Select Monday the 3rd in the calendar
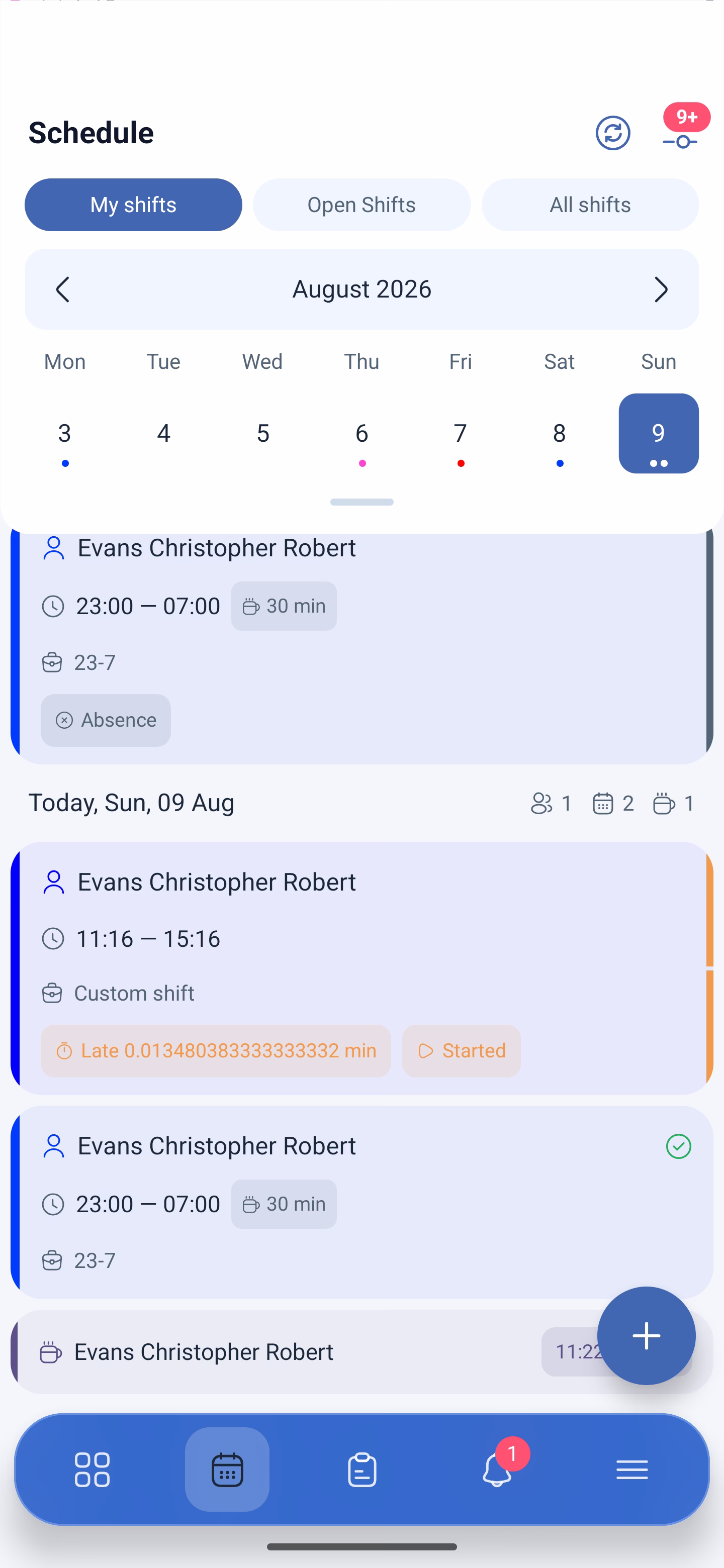 [x=64, y=433]
